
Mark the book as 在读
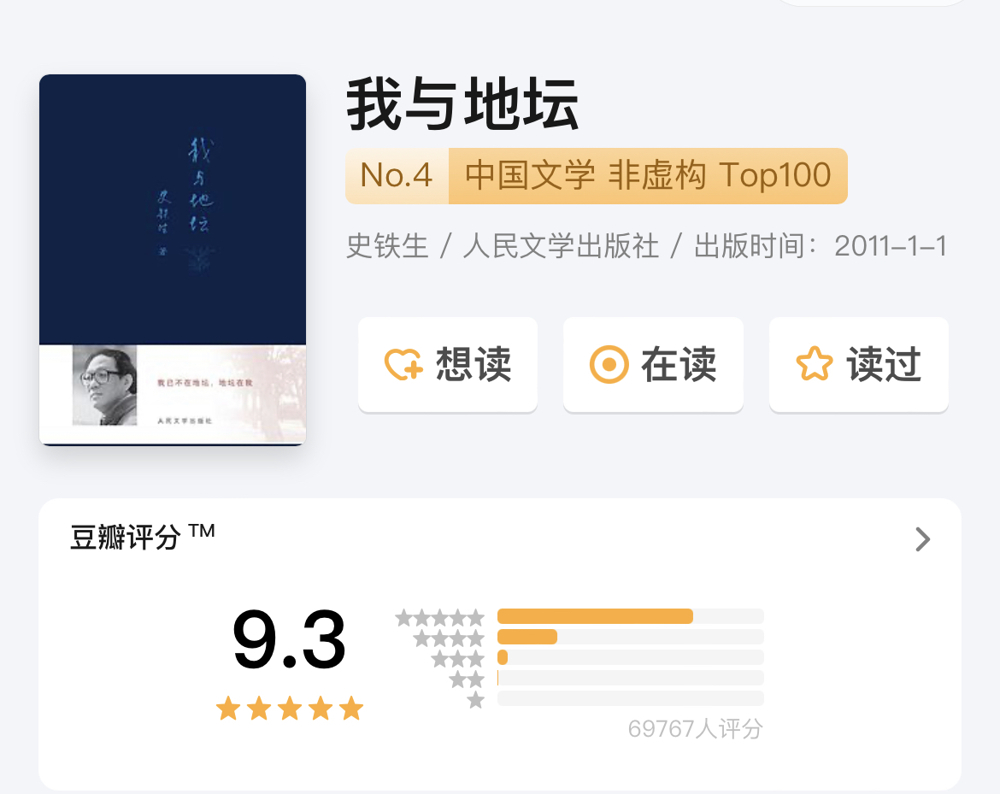point(653,365)
